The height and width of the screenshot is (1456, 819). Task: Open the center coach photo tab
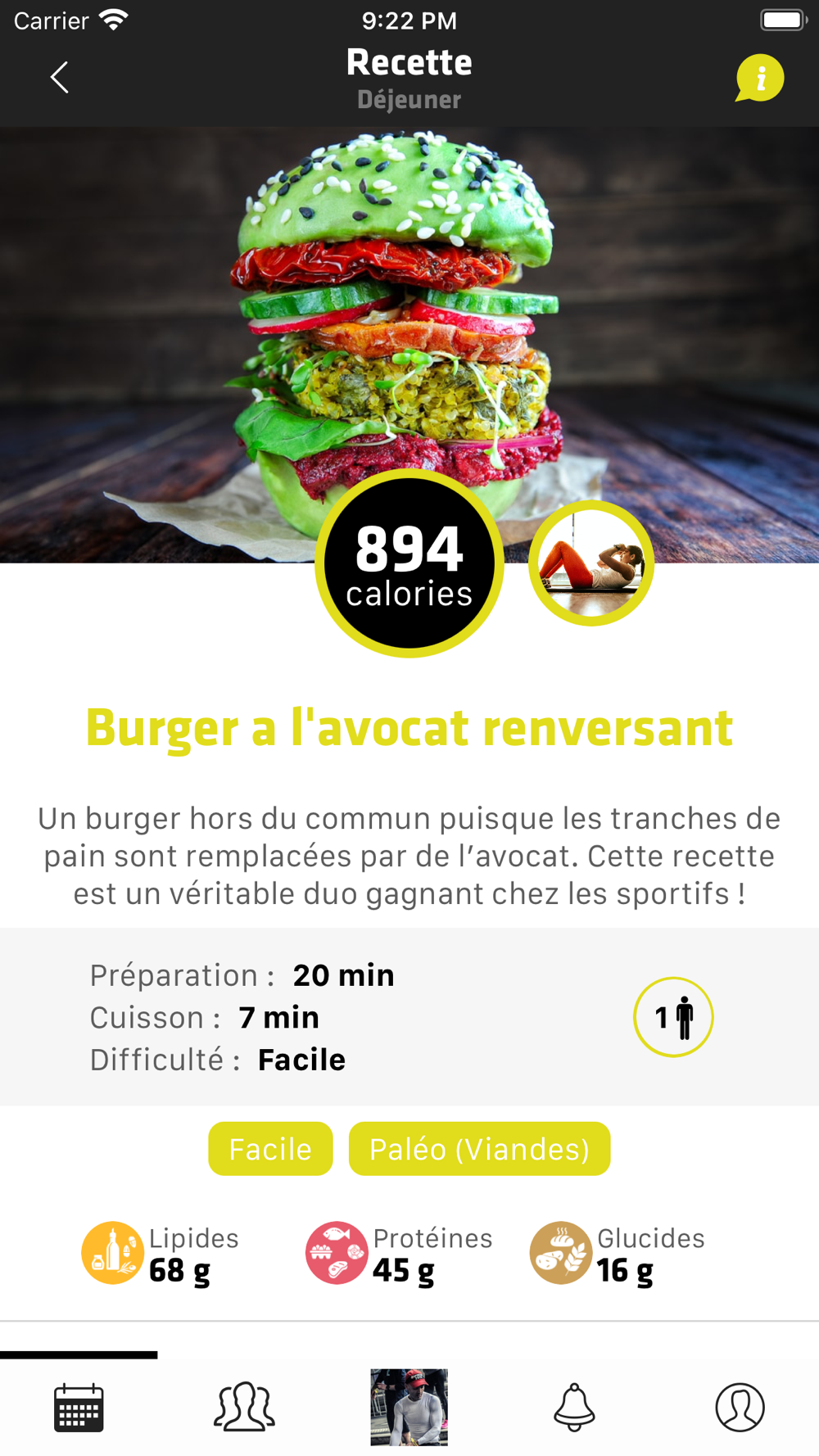(409, 1407)
